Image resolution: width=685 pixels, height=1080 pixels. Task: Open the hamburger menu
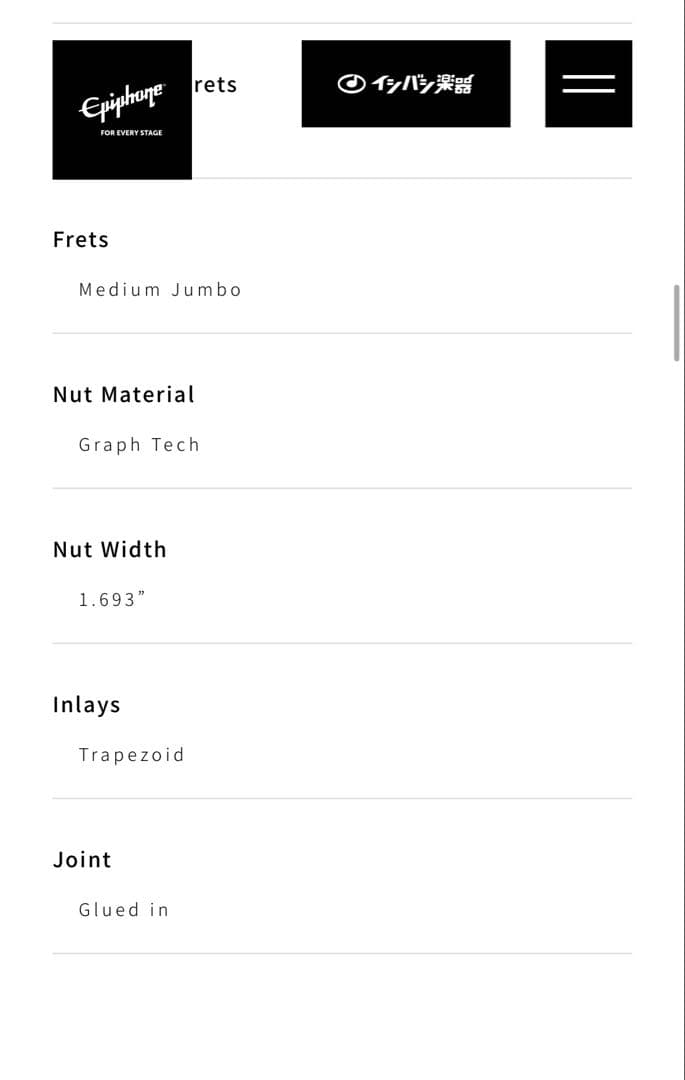point(588,84)
